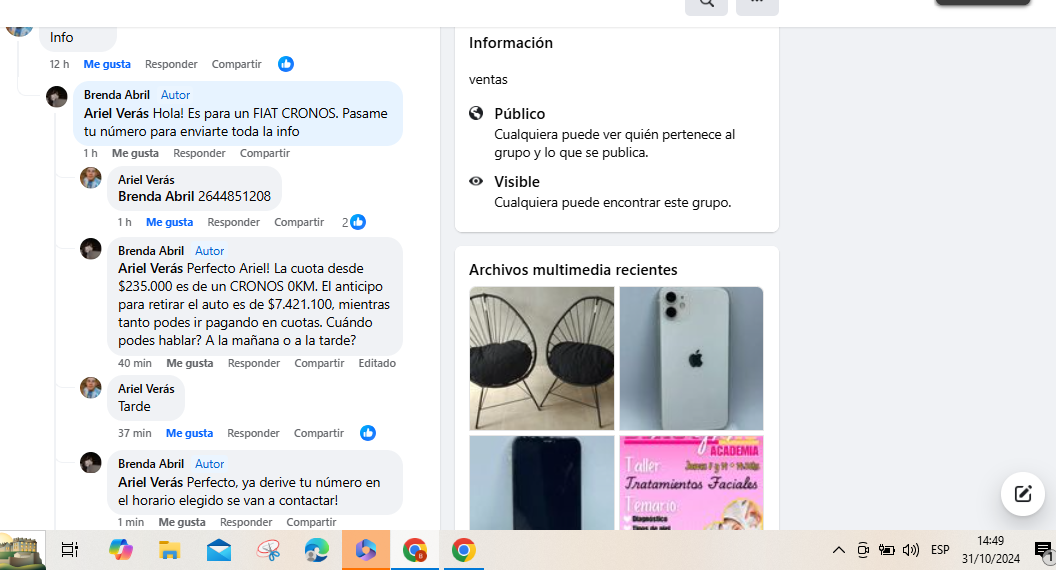View edit history via 'Editado' link
1056x570 pixels.
377,363
